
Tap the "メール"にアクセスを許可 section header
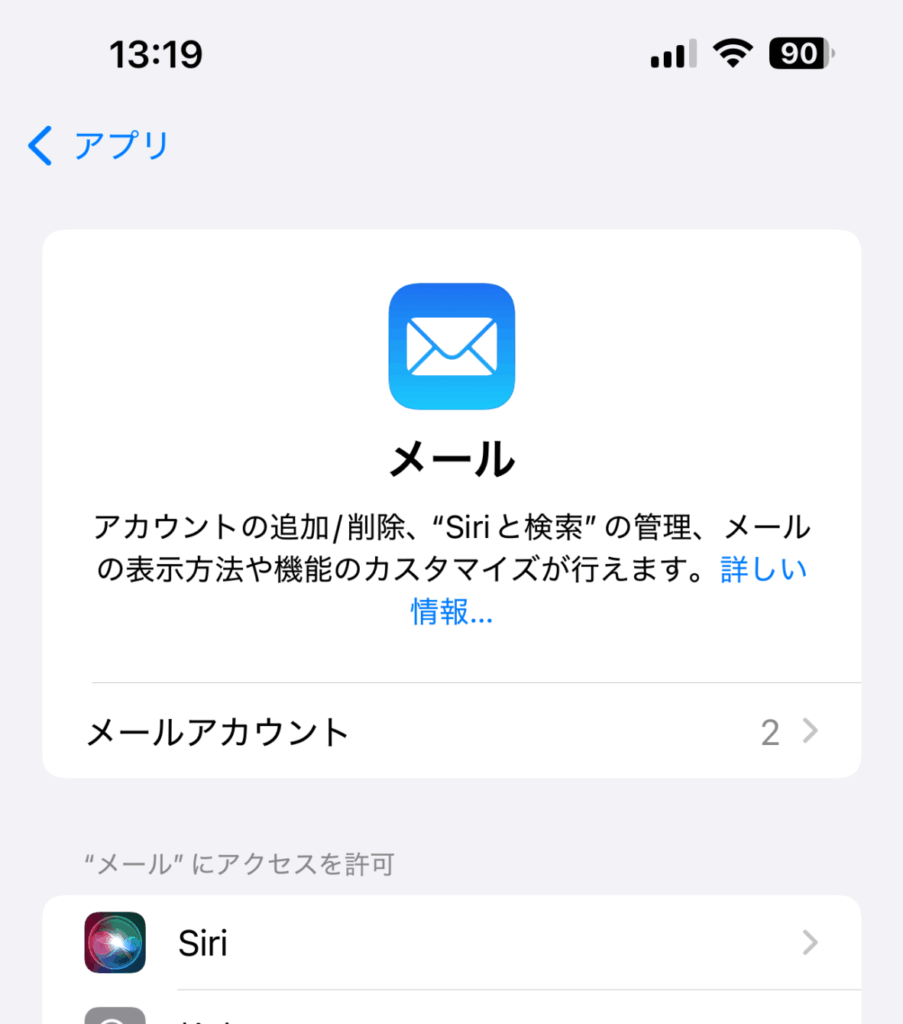click(x=238, y=864)
